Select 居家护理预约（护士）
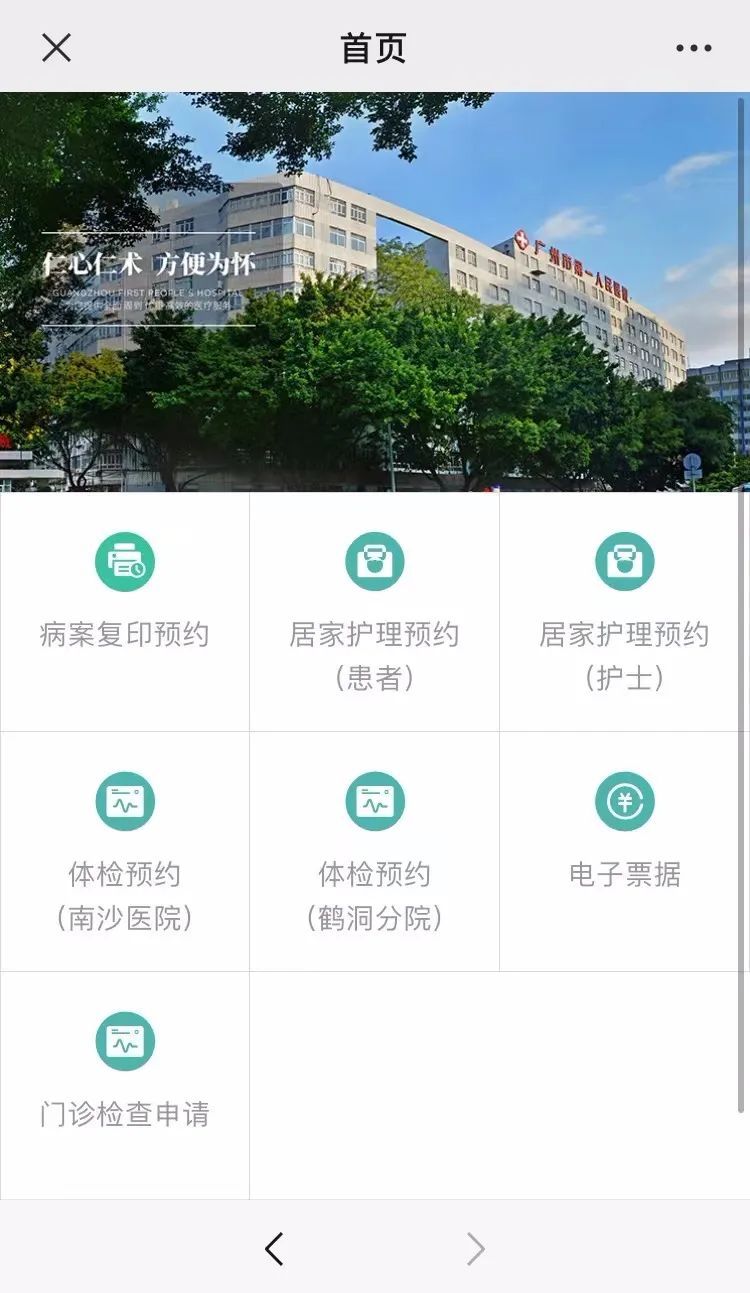The height and width of the screenshot is (1293, 750). (625, 612)
